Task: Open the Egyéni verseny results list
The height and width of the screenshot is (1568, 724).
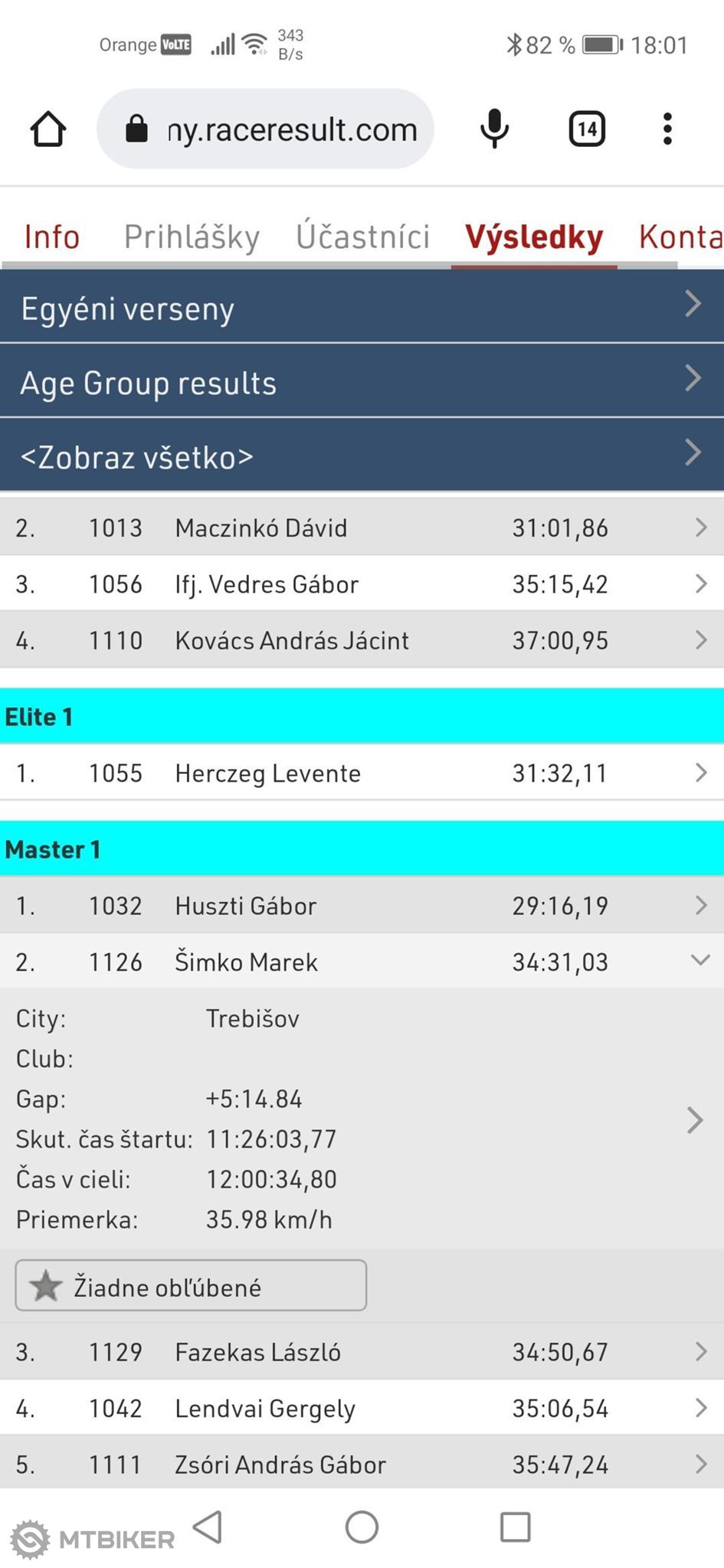Action: click(x=362, y=306)
